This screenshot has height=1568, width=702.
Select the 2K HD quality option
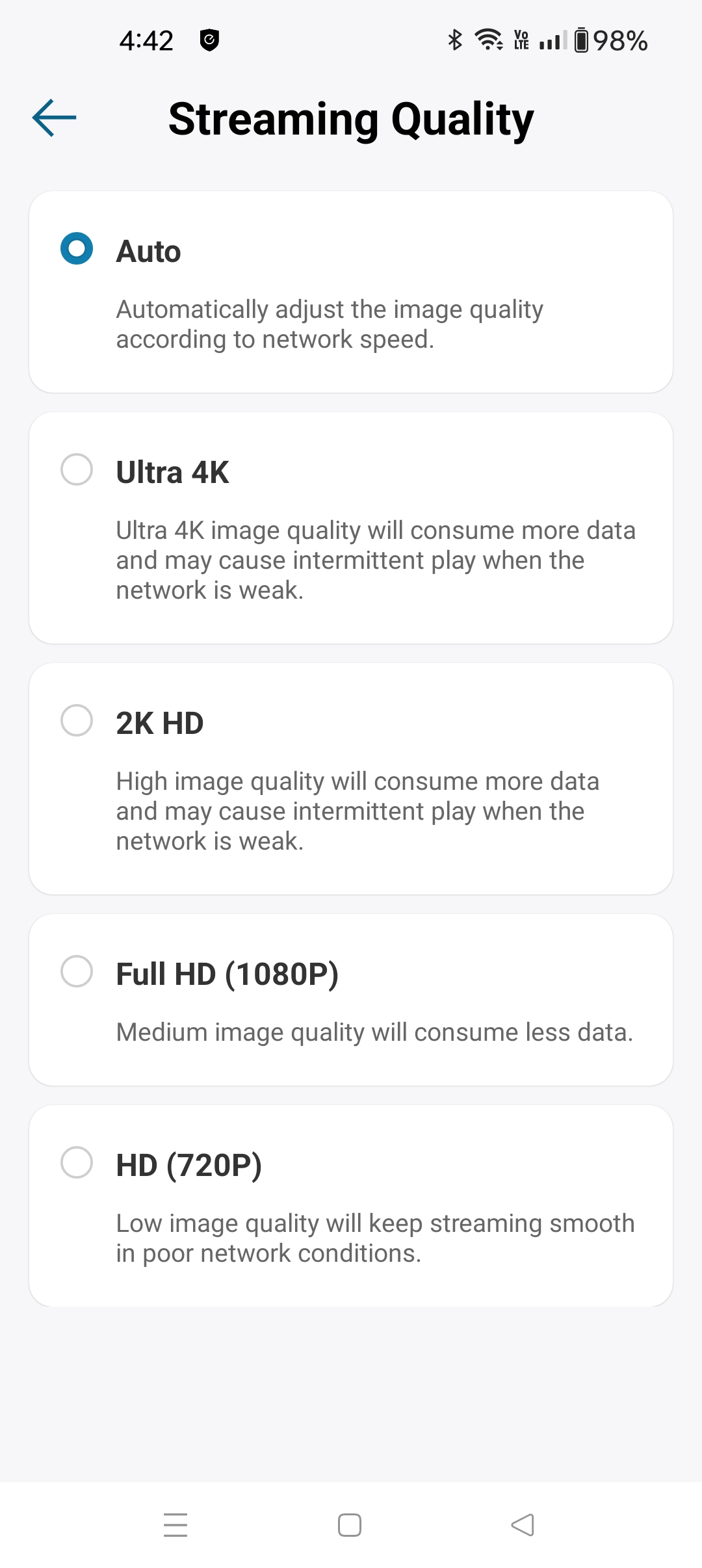coord(77,720)
